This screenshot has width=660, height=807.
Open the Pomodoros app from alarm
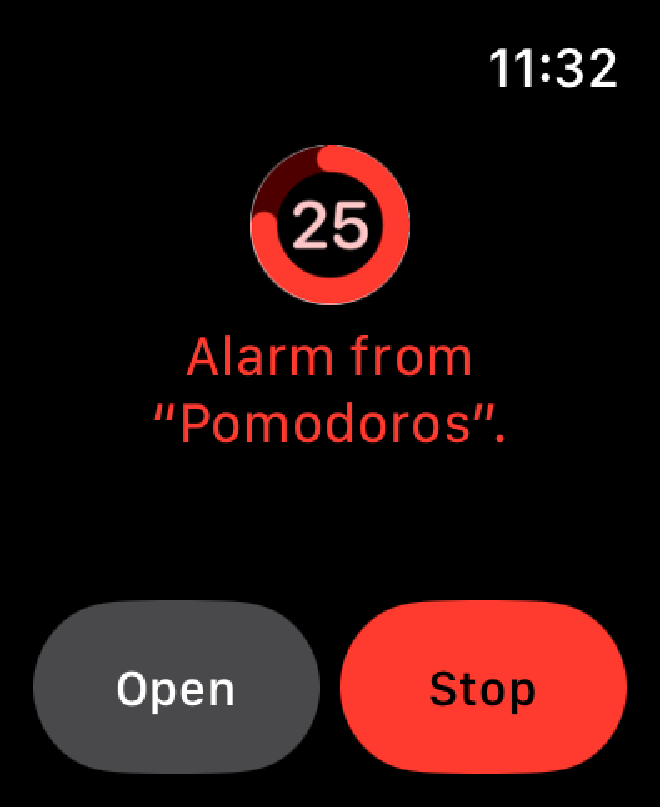coord(176,689)
